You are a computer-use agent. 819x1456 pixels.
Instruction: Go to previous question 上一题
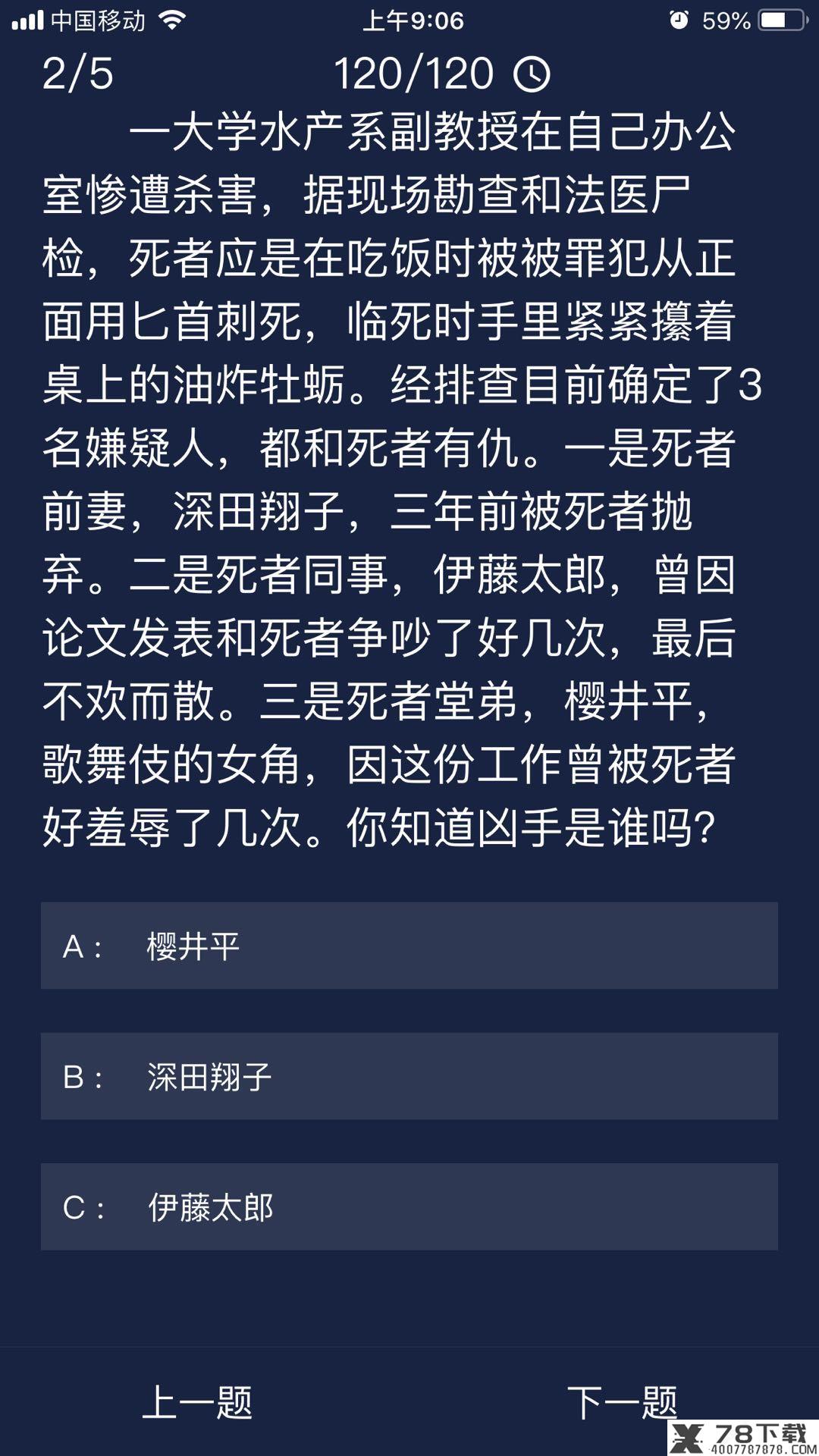coord(197,1402)
